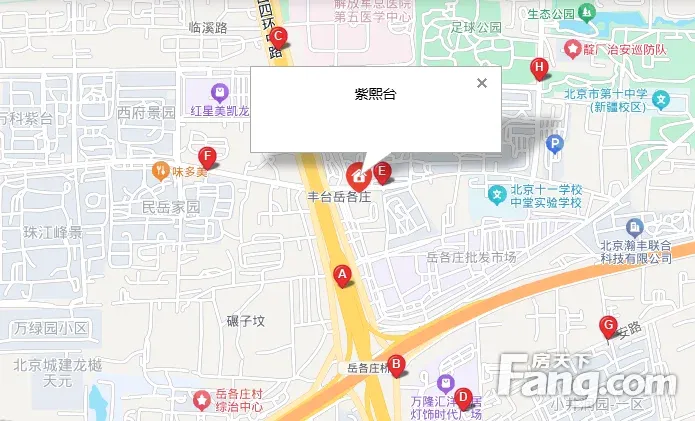
Task: Select map marker F
Action: click(207, 156)
